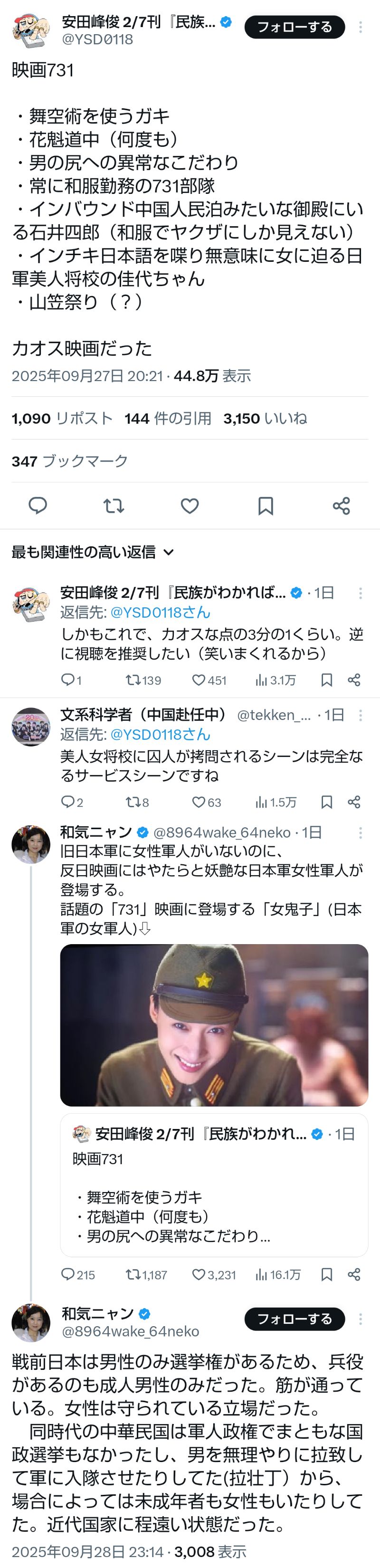Open the female soldier photo in 和気ニャン's post
This screenshot has height=1568, width=380.
214,1025
